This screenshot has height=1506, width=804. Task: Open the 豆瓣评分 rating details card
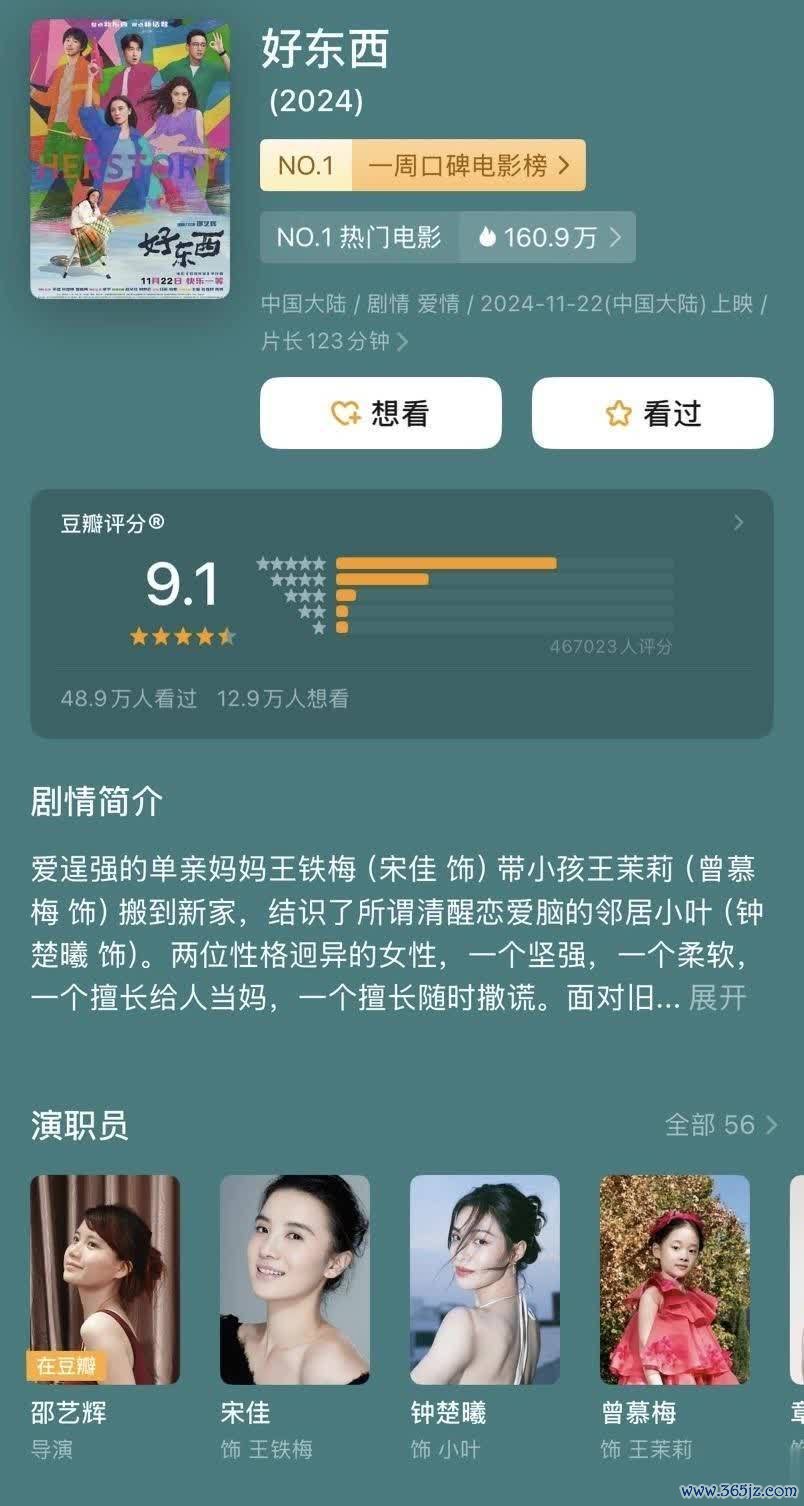(x=401, y=612)
